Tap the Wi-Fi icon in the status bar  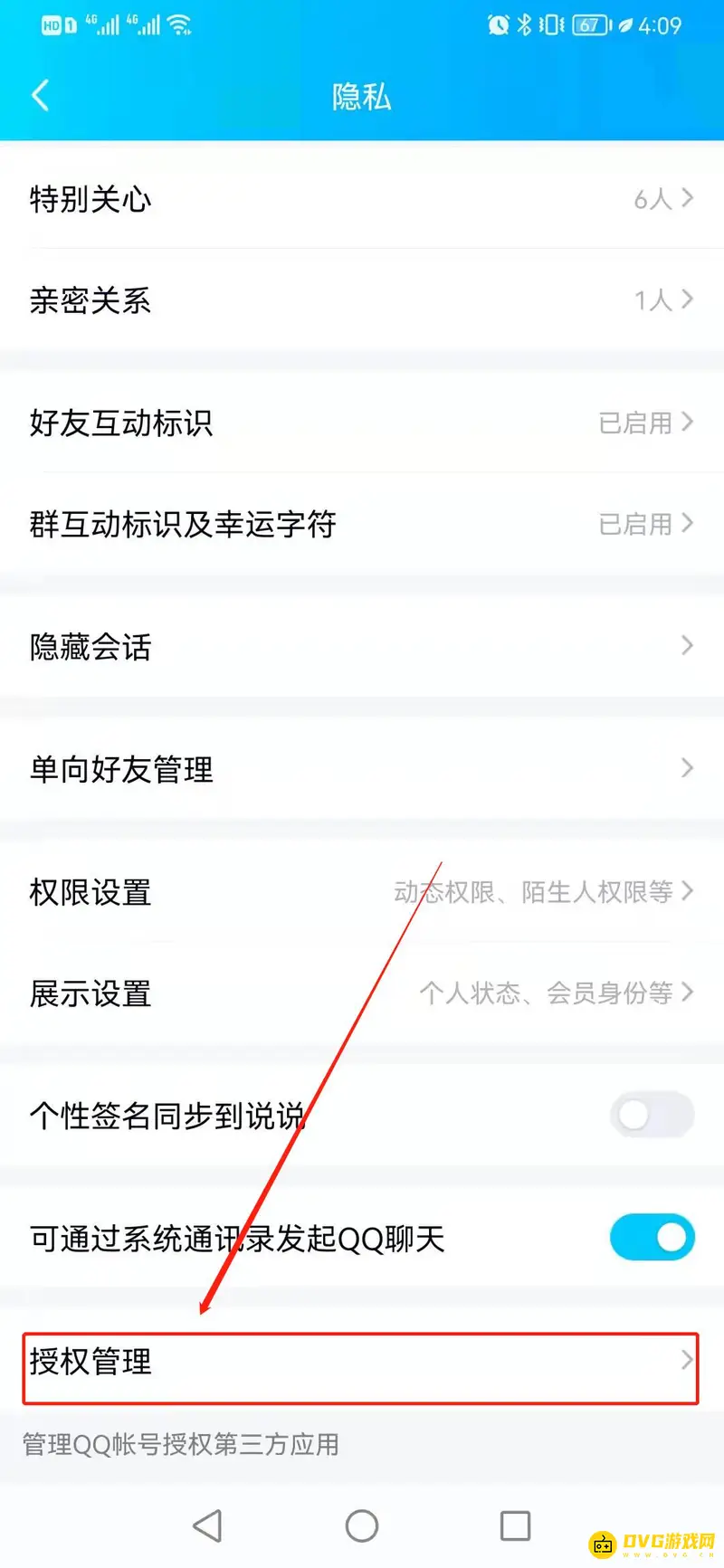180,24
